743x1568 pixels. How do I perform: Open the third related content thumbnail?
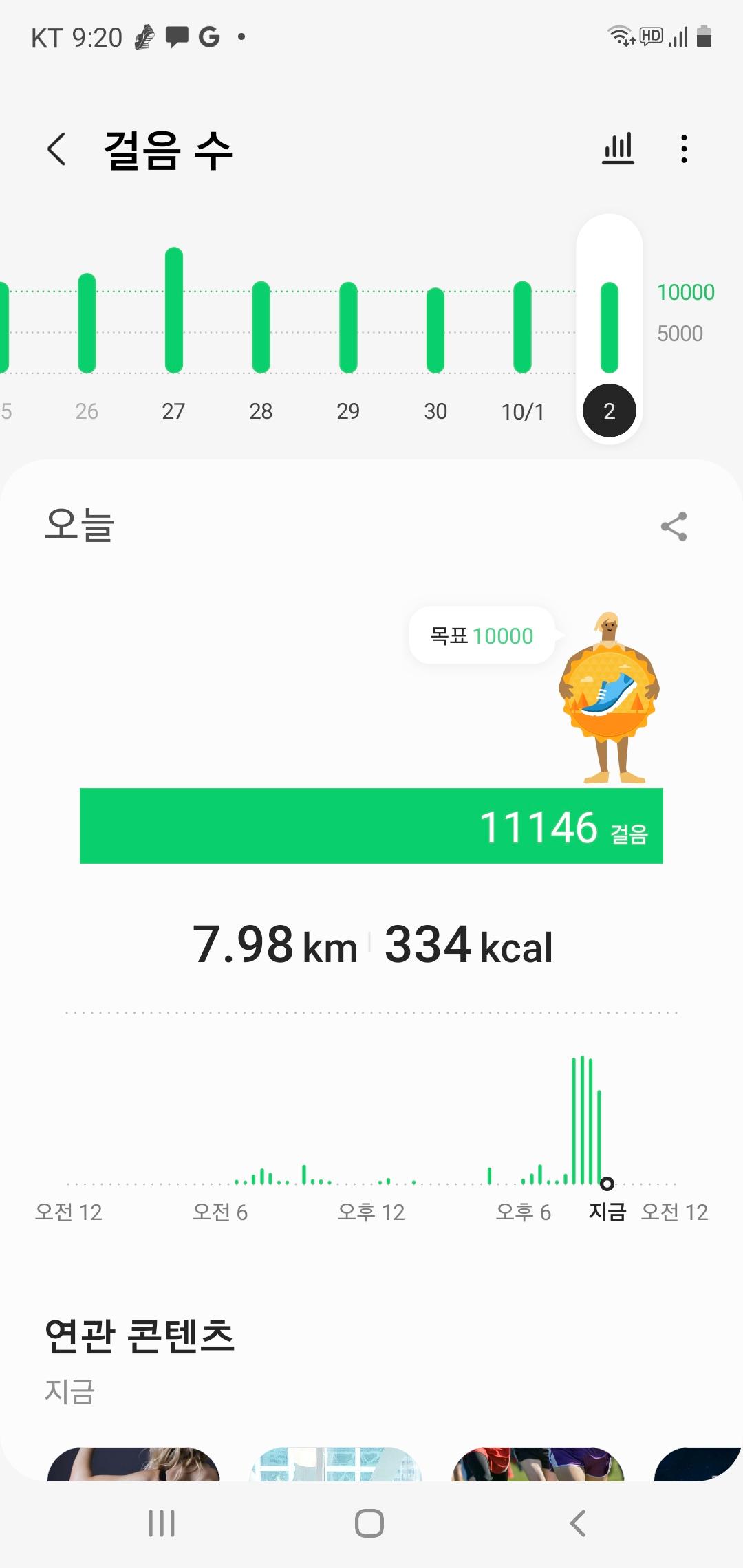538,1463
